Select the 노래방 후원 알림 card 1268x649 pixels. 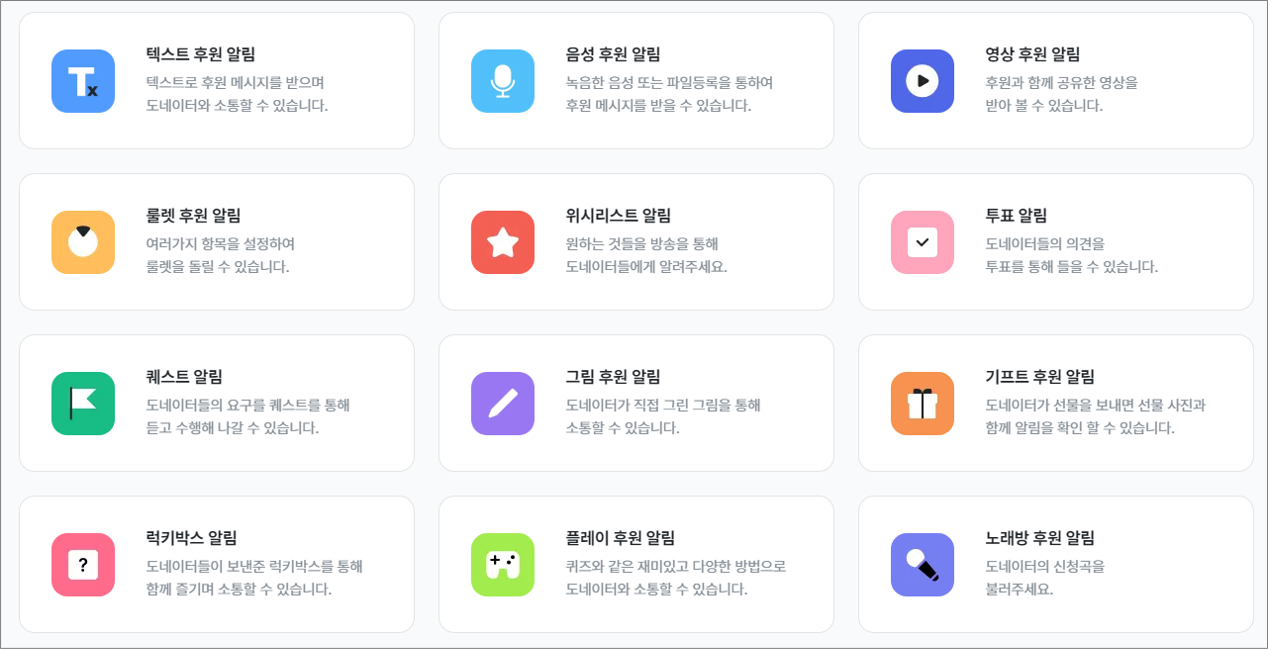tap(1055, 564)
